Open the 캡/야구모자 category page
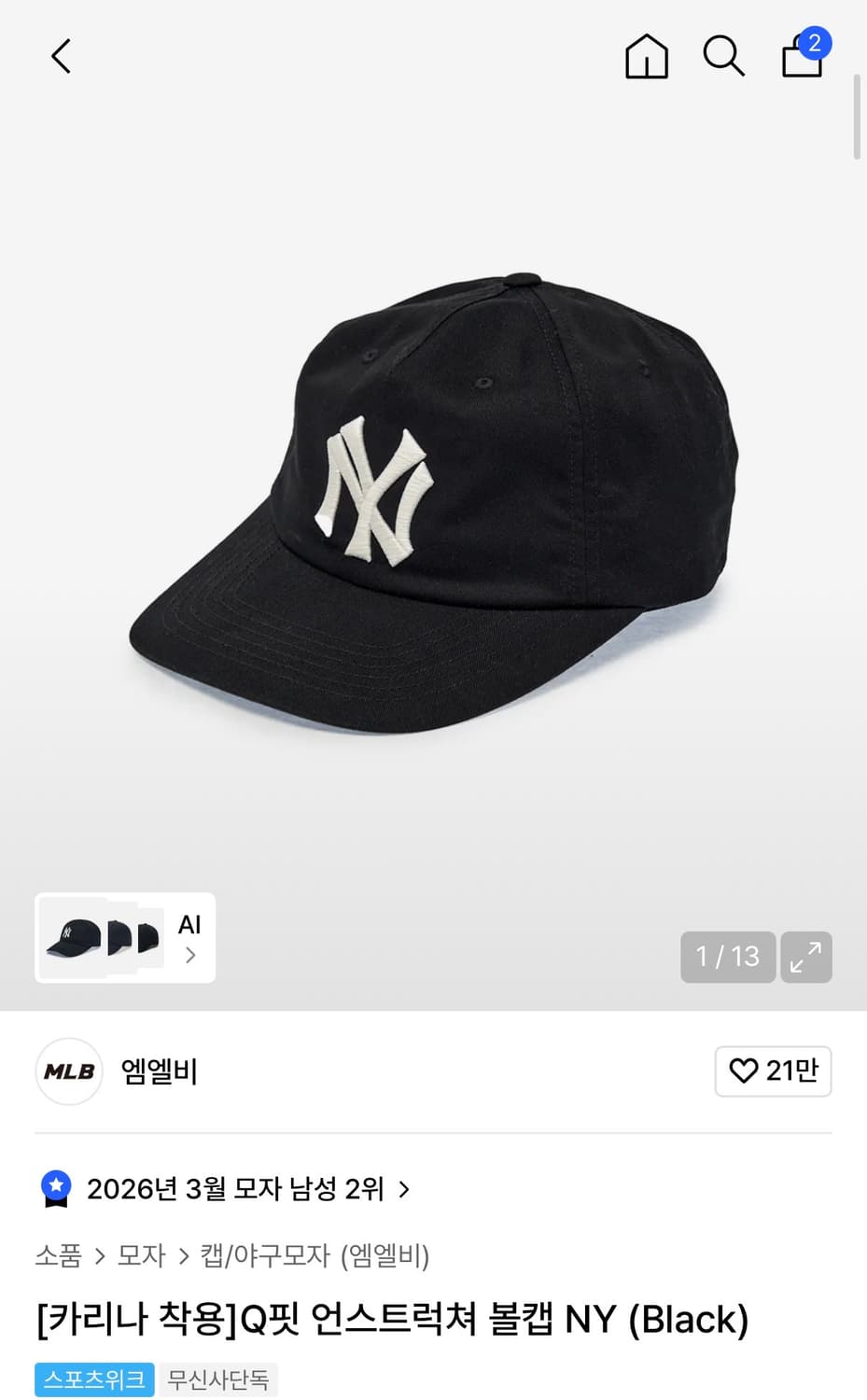This screenshot has width=867, height=1400. coord(263,1256)
